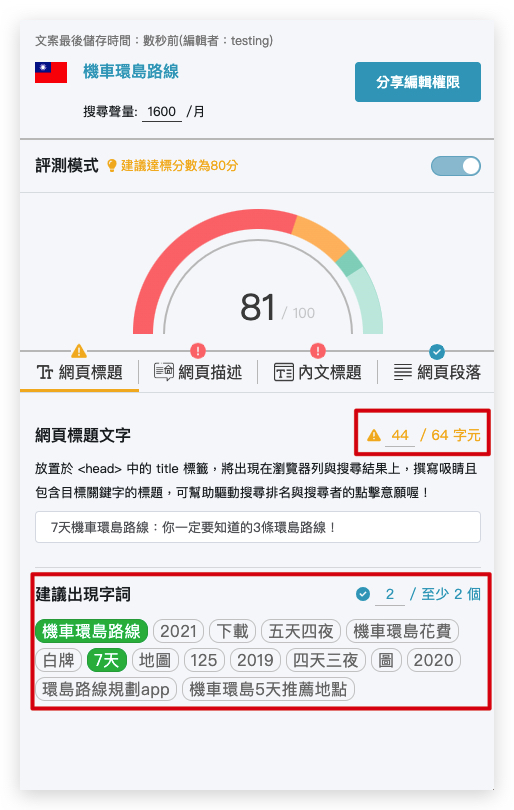Viewport: 514px width, 810px height.
Task: Open the 內文標題 tab
Action: (x=317, y=372)
